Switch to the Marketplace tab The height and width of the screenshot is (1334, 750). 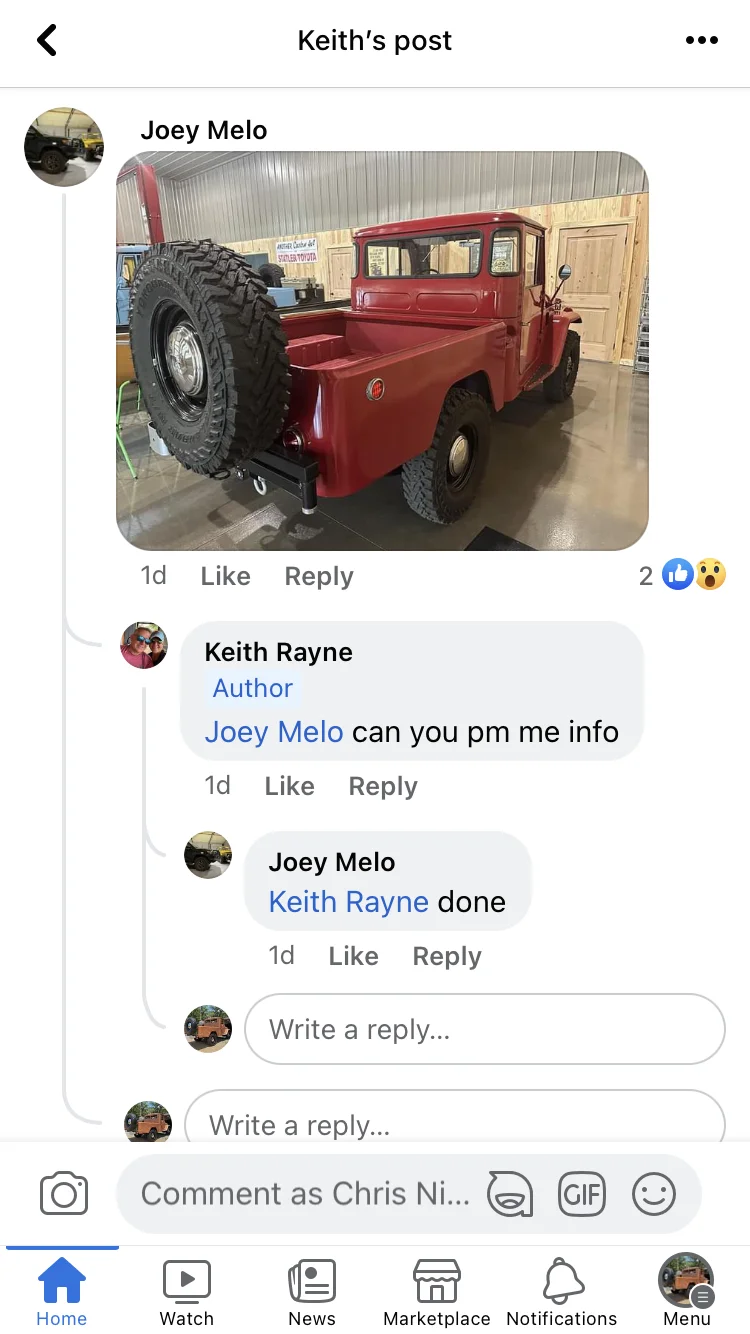tap(437, 1292)
